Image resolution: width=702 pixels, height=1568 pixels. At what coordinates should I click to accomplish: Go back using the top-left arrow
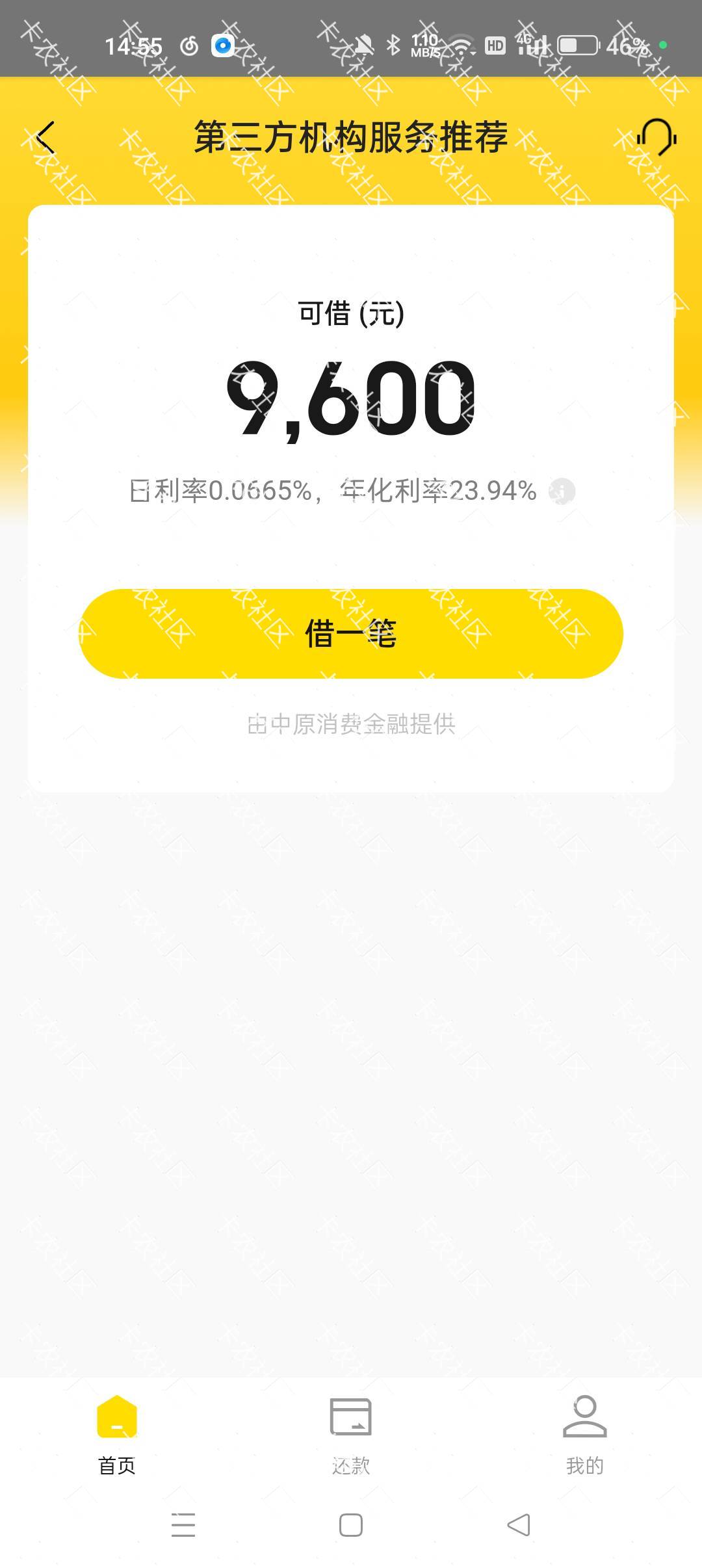(x=45, y=137)
